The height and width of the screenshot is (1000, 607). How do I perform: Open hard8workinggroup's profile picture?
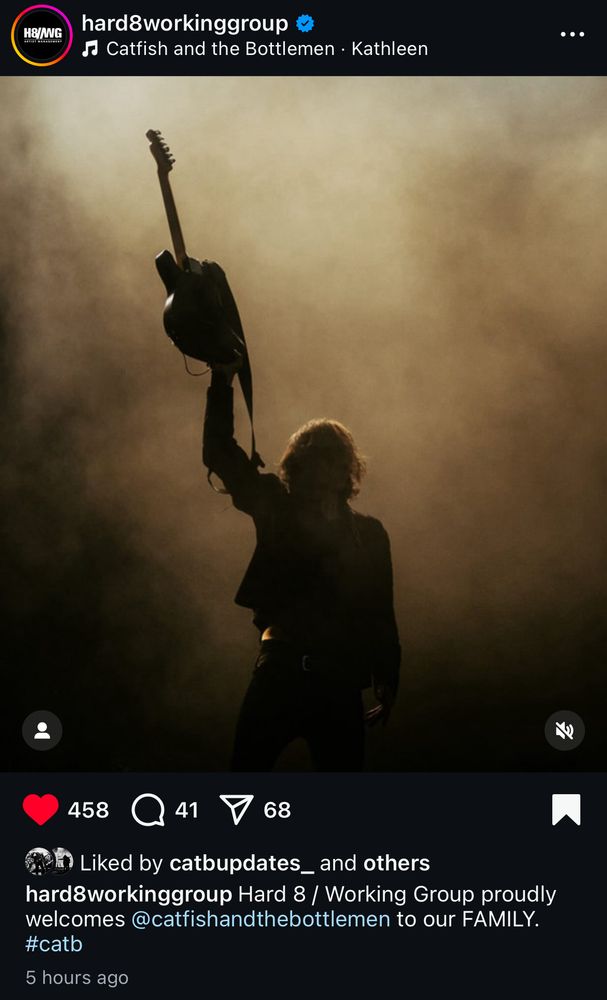pyautogui.click(x=41, y=35)
